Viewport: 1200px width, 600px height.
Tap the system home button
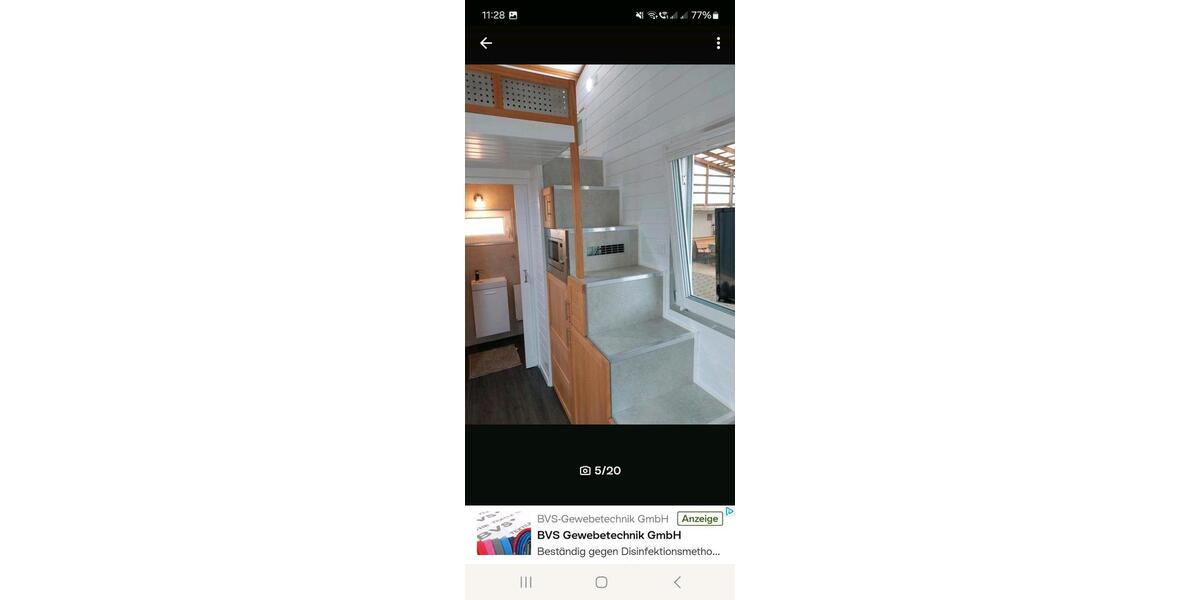601,582
